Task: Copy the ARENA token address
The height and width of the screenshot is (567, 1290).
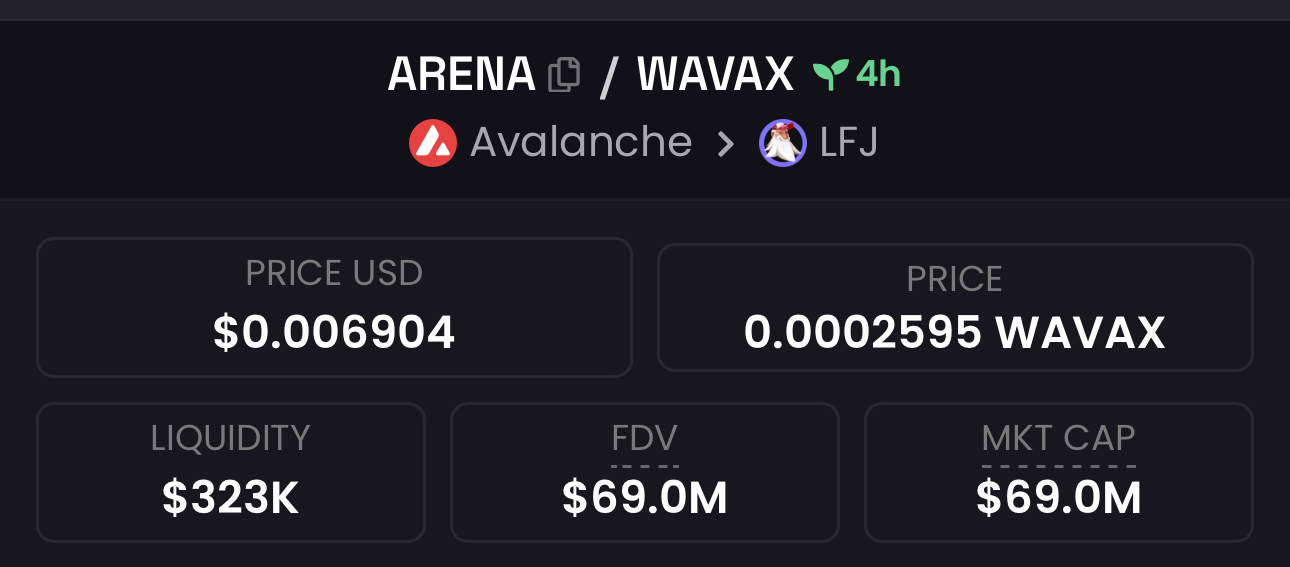Action: pos(564,74)
